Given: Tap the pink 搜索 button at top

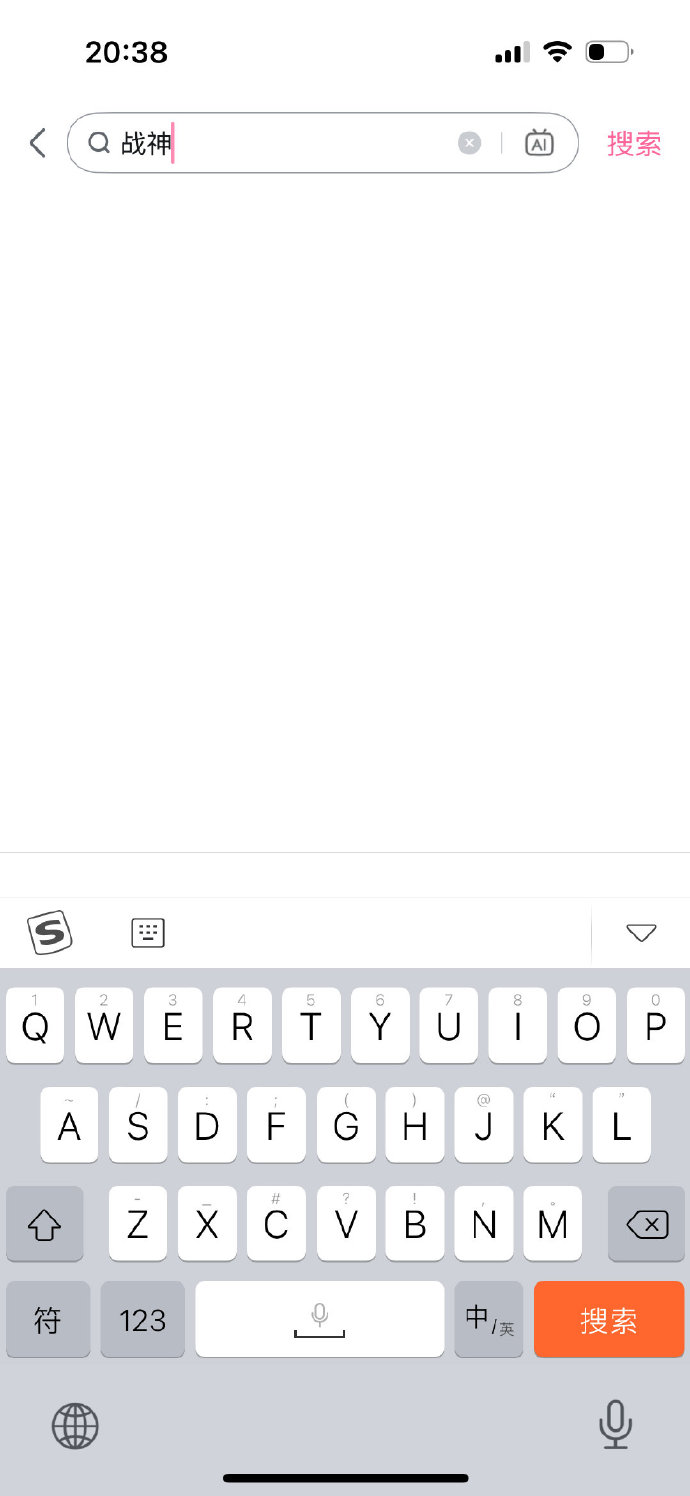Looking at the screenshot, I should [634, 143].
